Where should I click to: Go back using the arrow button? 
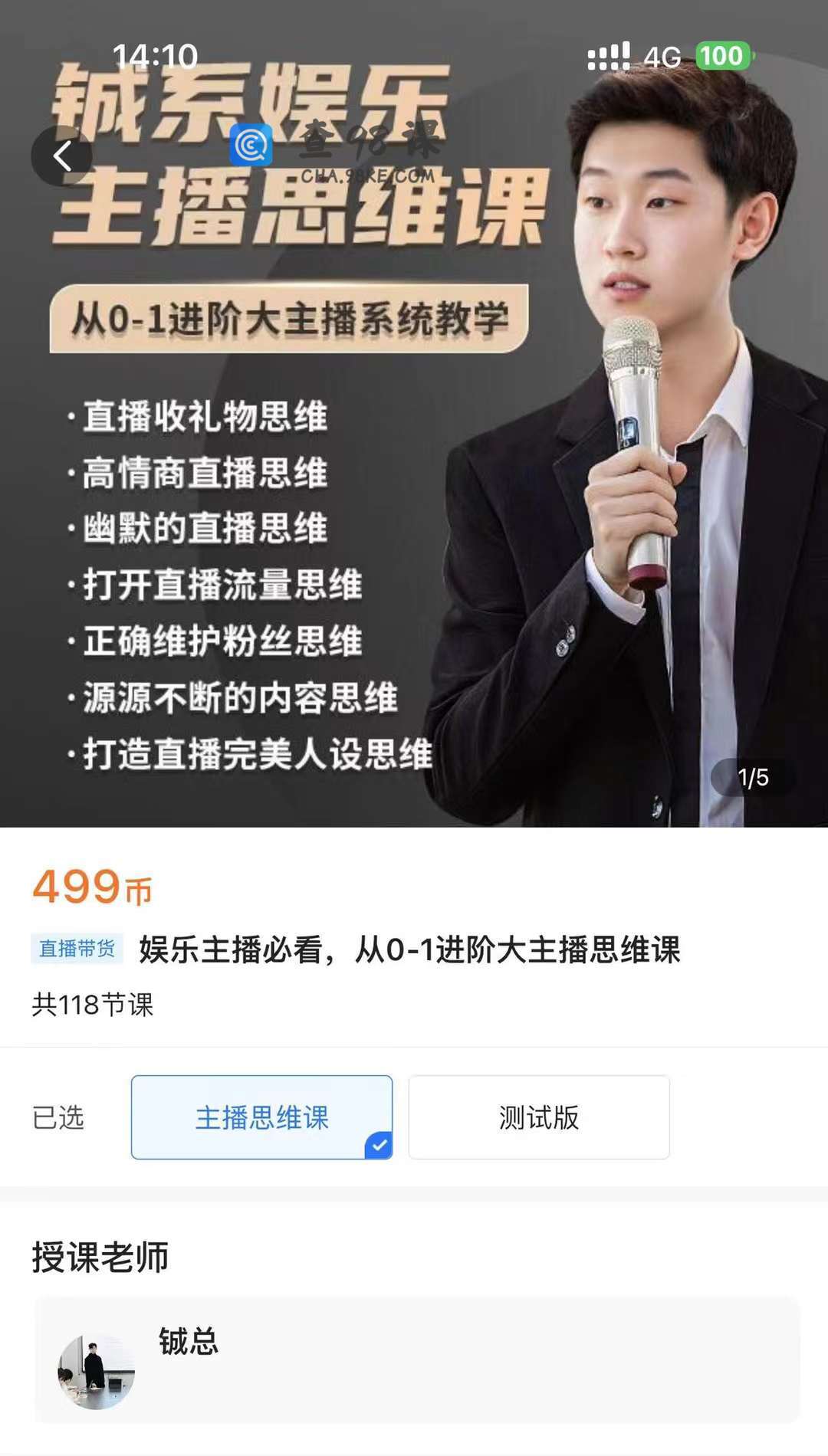62,156
